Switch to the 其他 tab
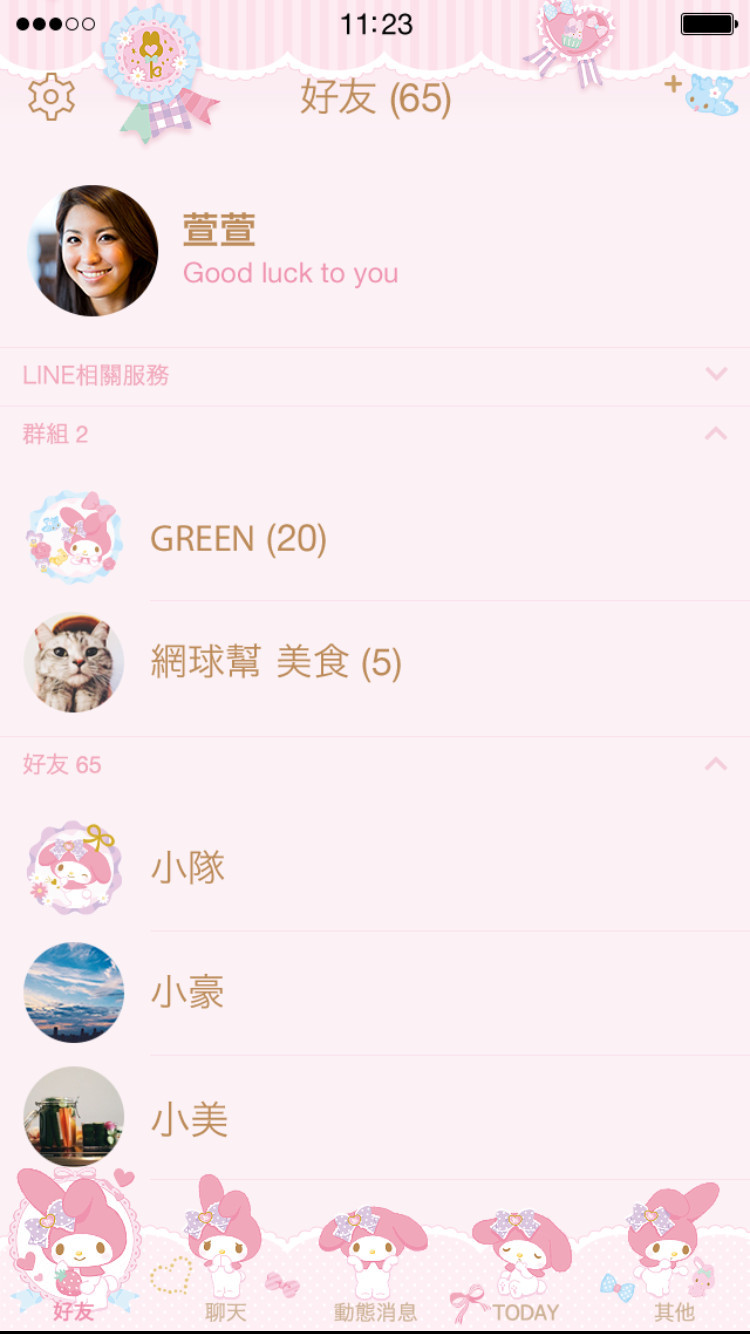This screenshot has width=750, height=1334. point(673,1260)
